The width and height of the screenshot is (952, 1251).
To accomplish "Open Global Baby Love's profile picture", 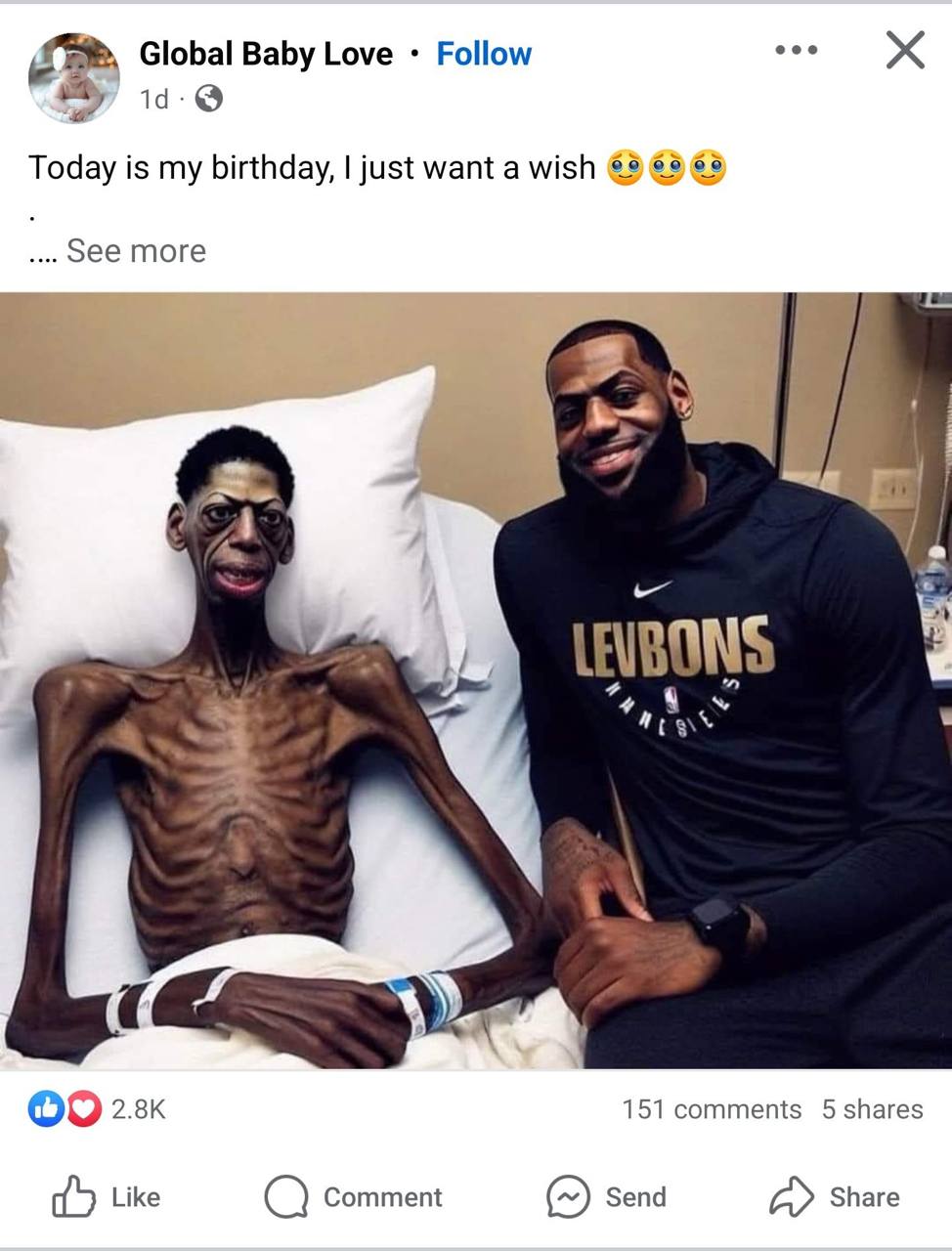I will tap(73, 77).
